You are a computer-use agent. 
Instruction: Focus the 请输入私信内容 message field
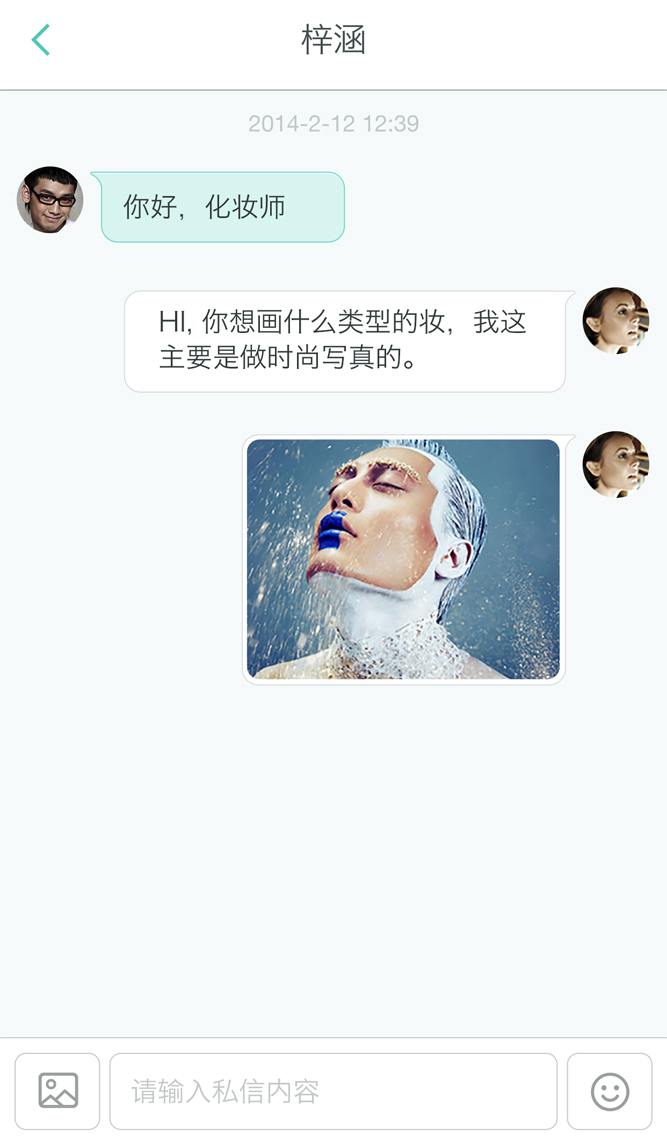coord(333,1090)
